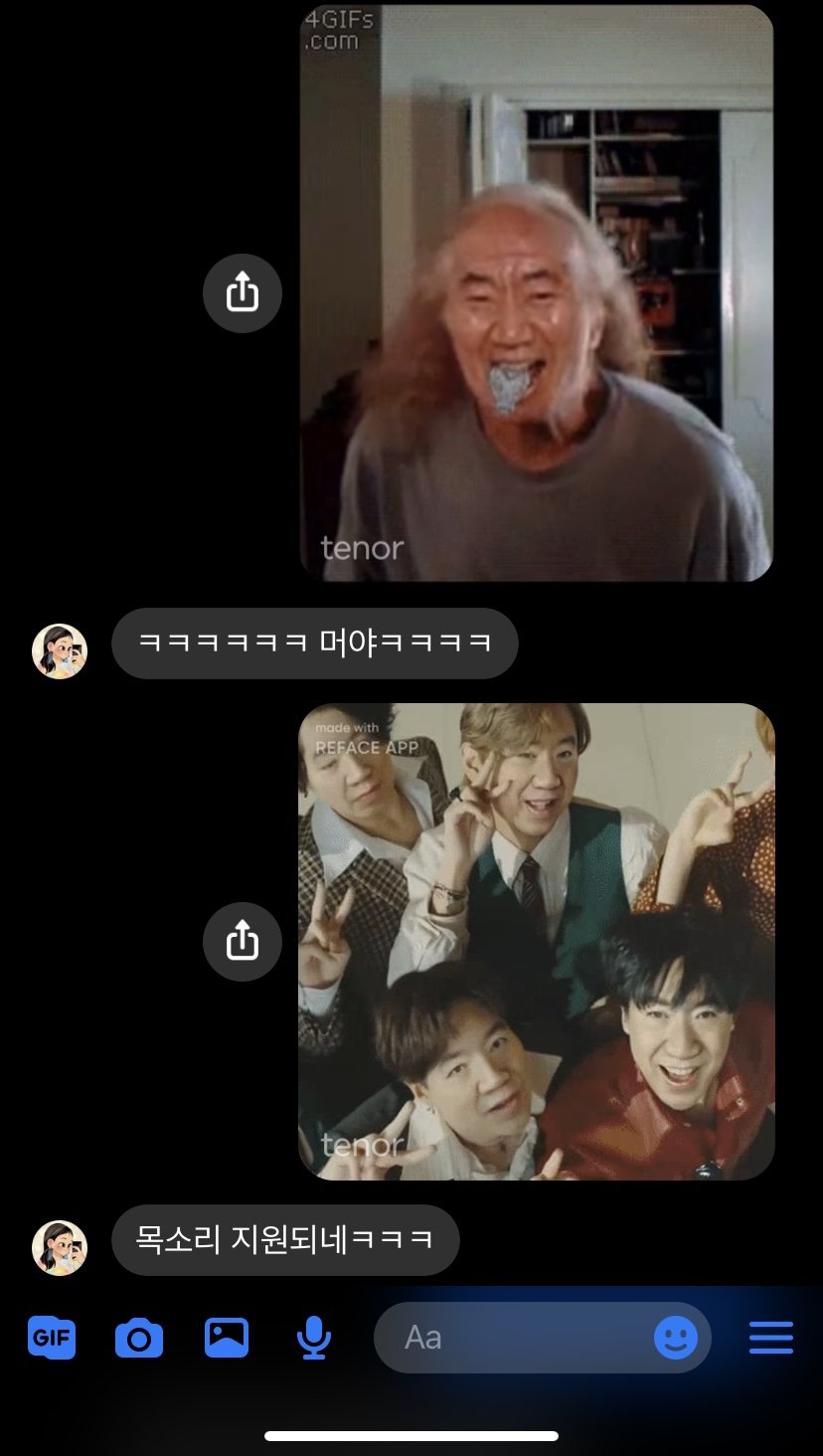Image resolution: width=823 pixels, height=1456 pixels.
Task: Open the old man GIF with blue tongue
Action: click(537, 293)
